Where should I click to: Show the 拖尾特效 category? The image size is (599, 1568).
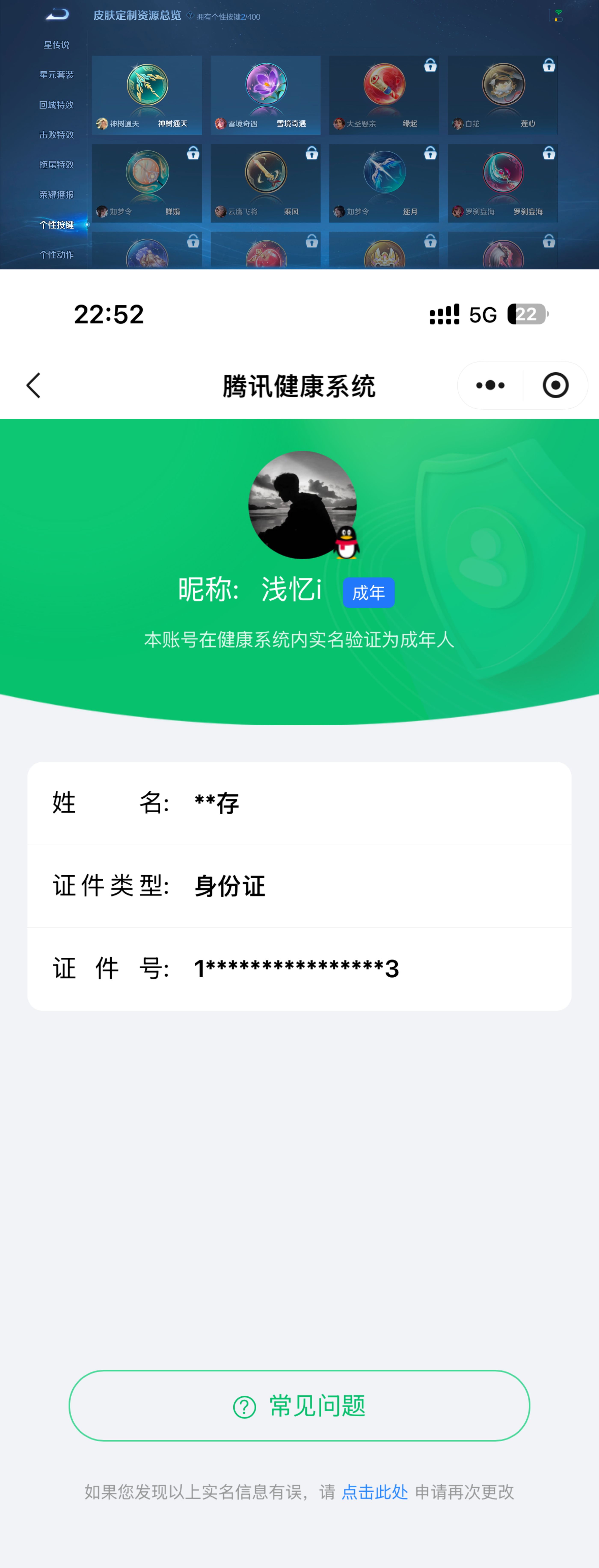click(x=57, y=164)
